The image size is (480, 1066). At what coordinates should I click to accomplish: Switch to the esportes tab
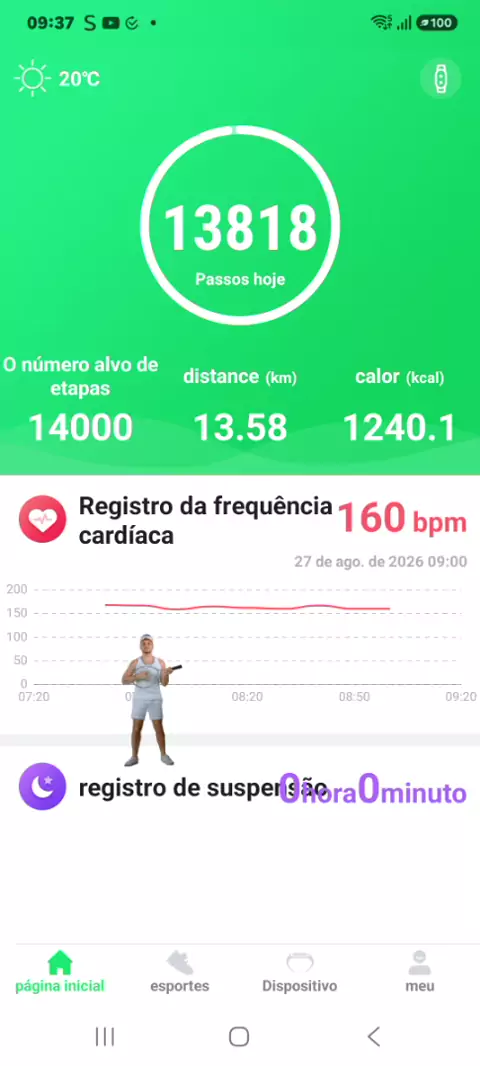tap(179, 972)
